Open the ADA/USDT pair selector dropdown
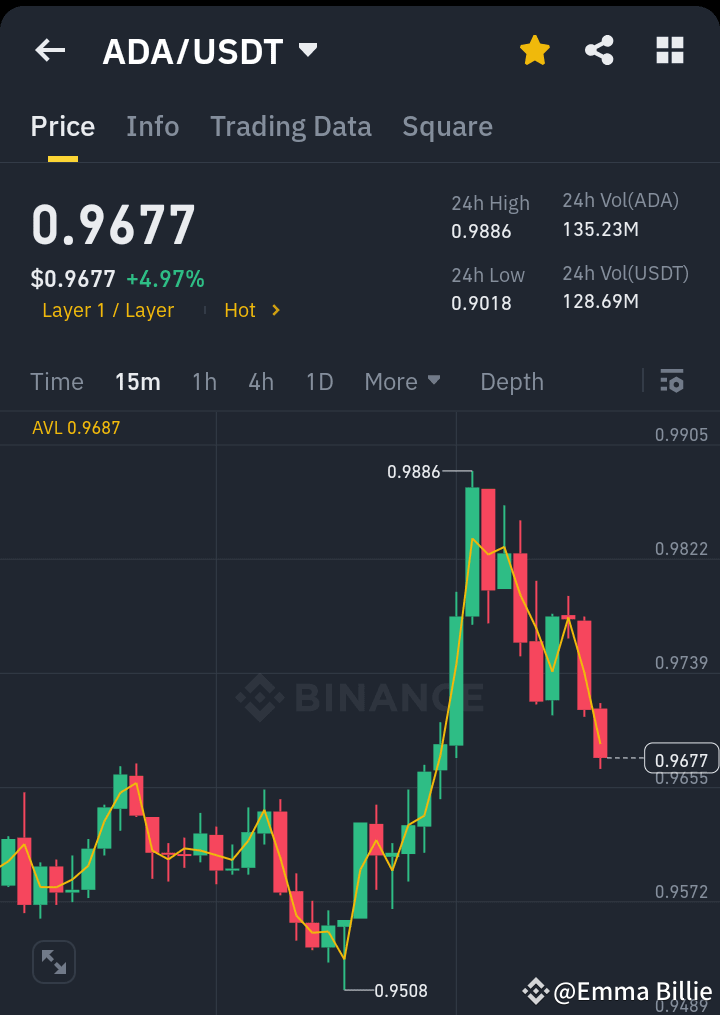The image size is (720, 1015). (208, 50)
